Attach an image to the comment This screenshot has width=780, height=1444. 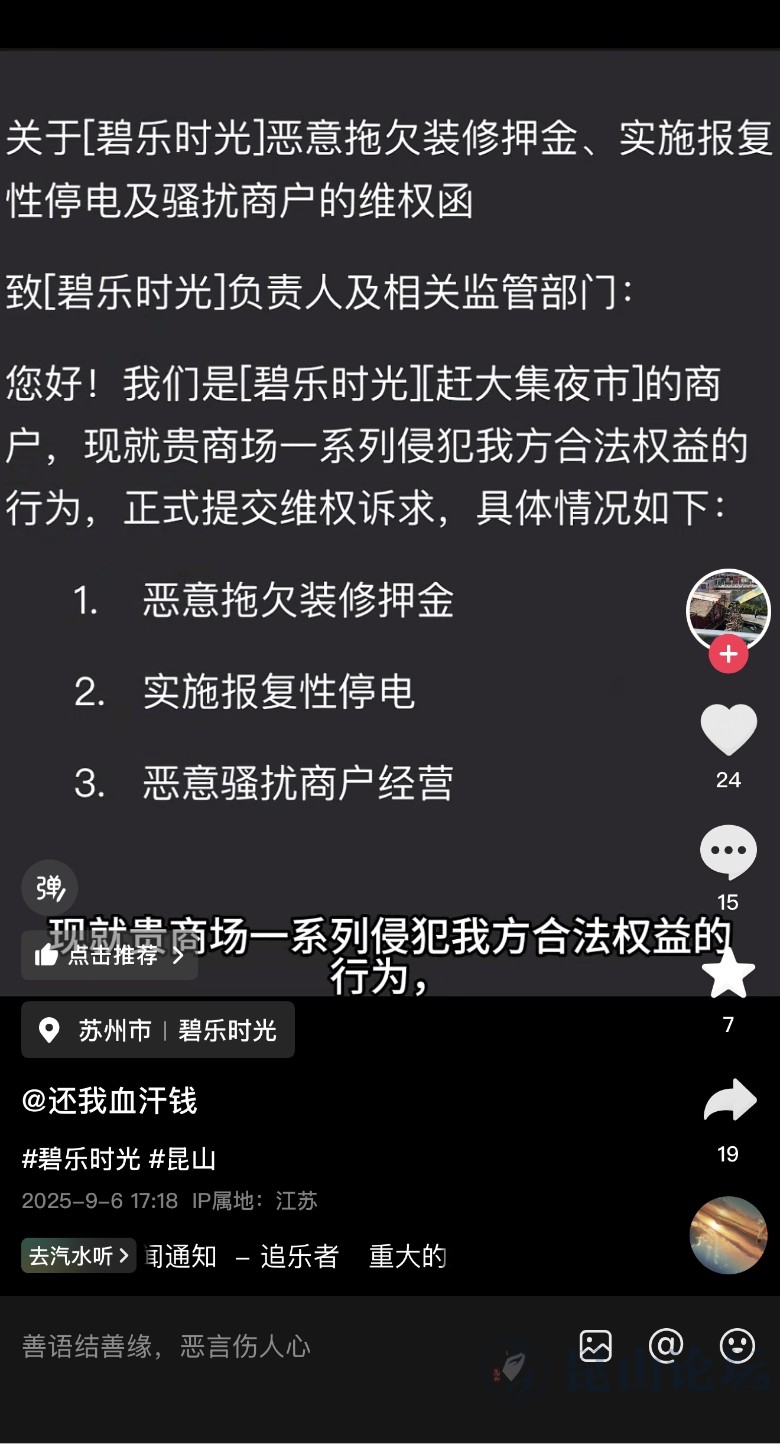coord(596,1346)
